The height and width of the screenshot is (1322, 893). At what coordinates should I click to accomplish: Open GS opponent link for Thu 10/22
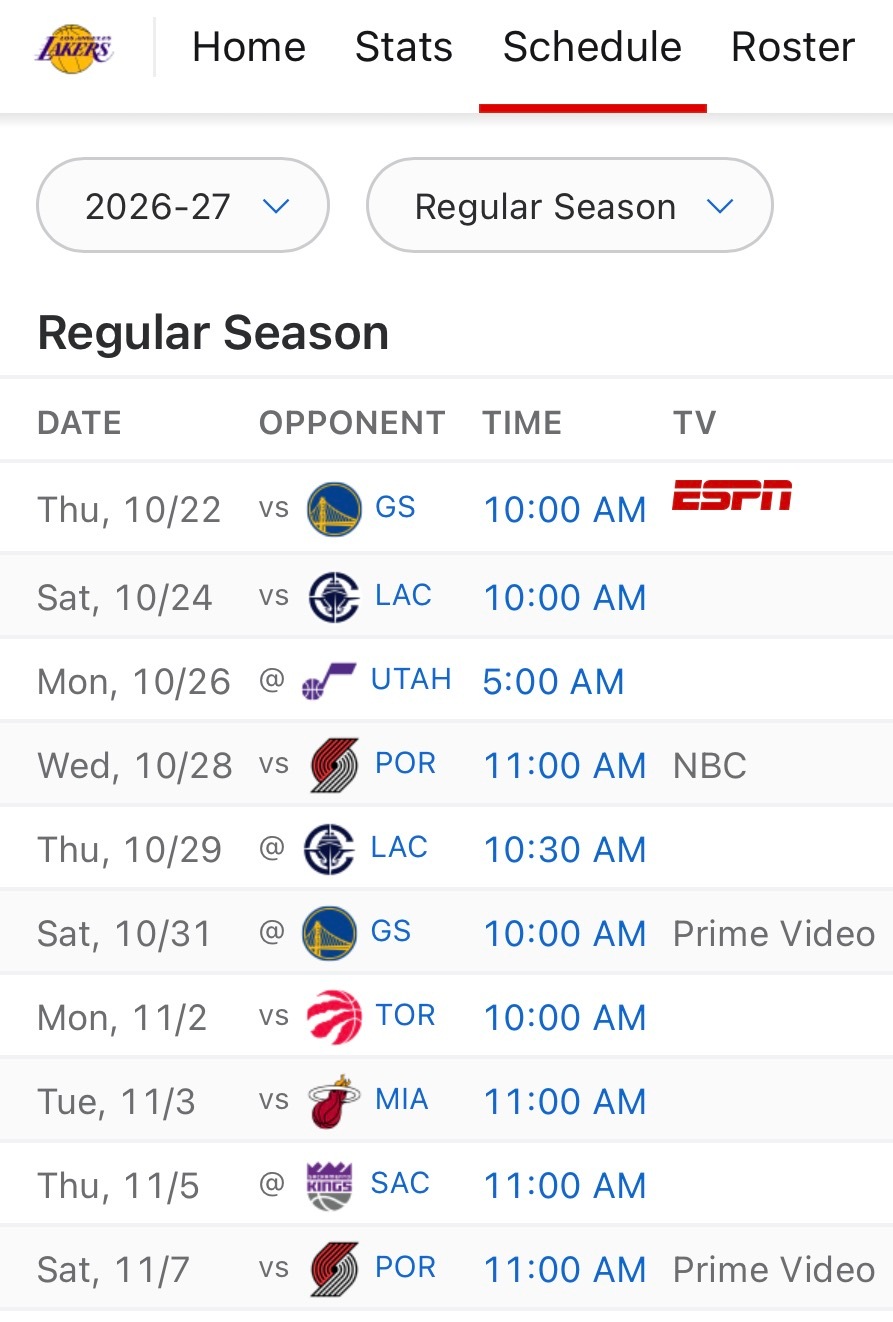click(x=395, y=507)
